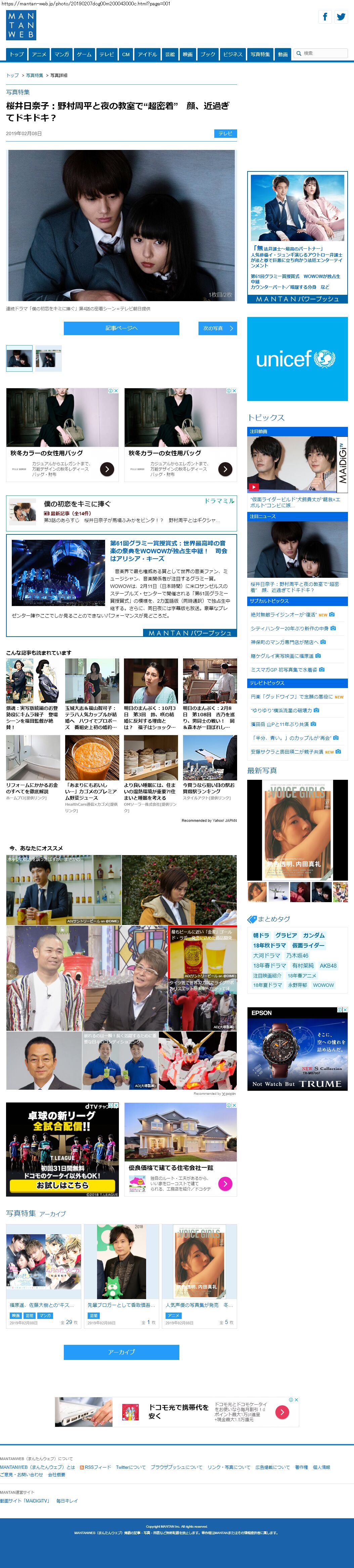Go to トップ in the breadcrumb
The width and height of the screenshot is (354, 1568).
click(x=12, y=76)
